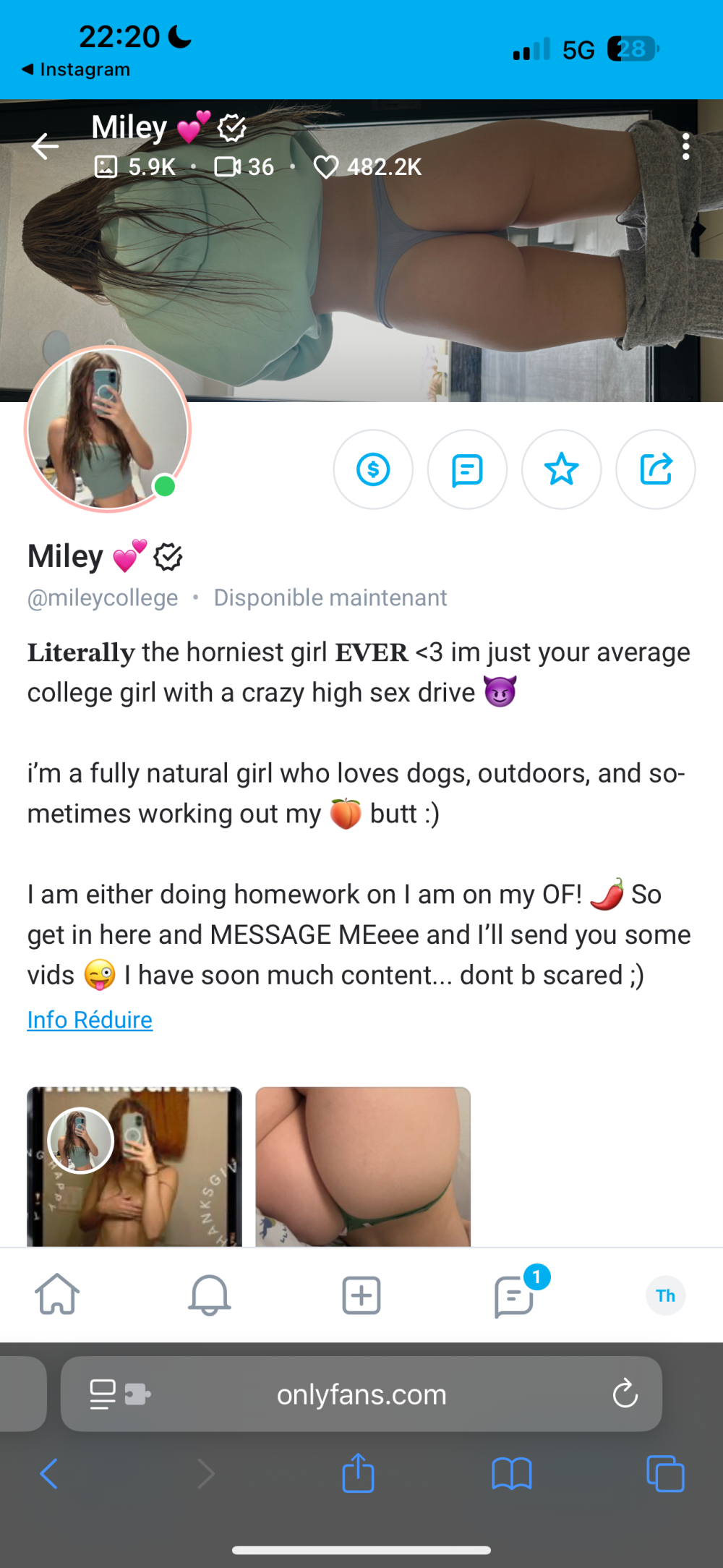
Task: Send a tip with the dollar button
Action: pyautogui.click(x=373, y=470)
